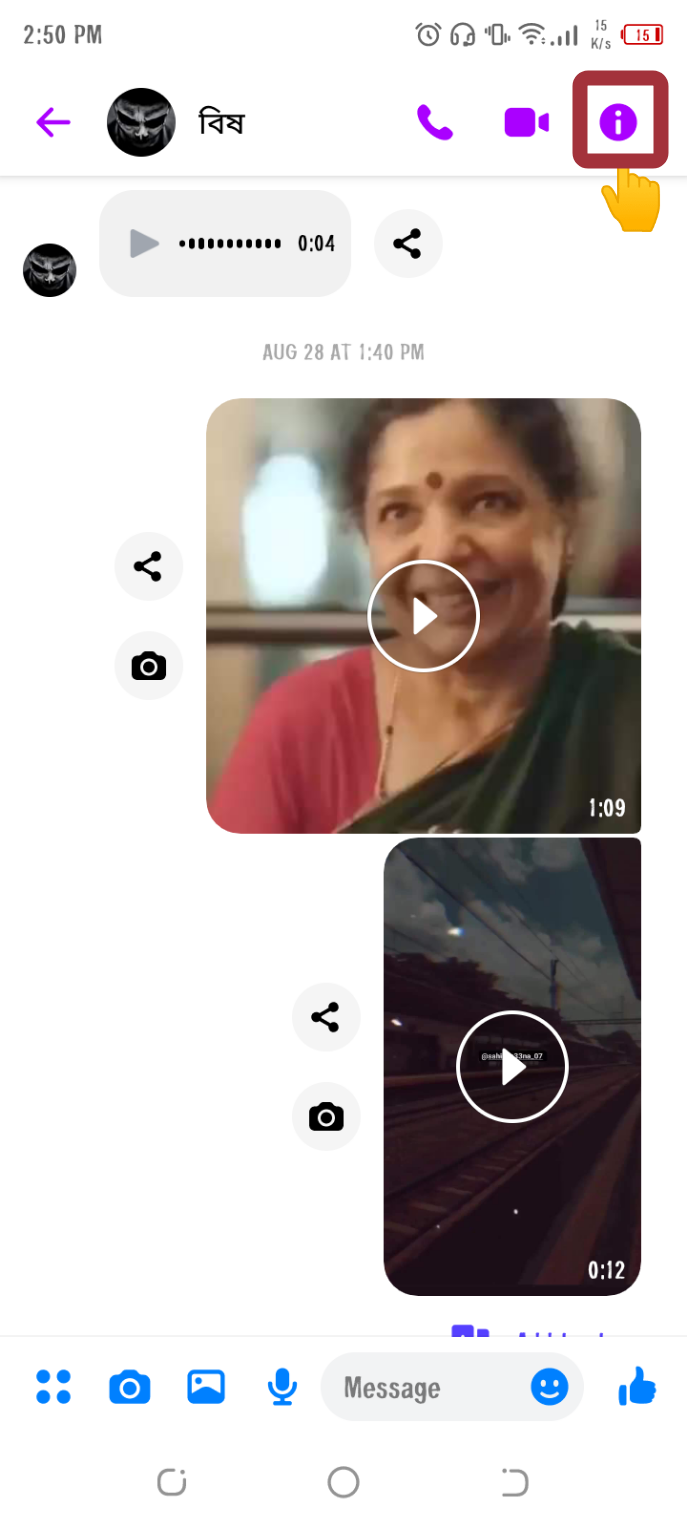Start a voice call
The image size is (687, 1528).
[x=435, y=122]
